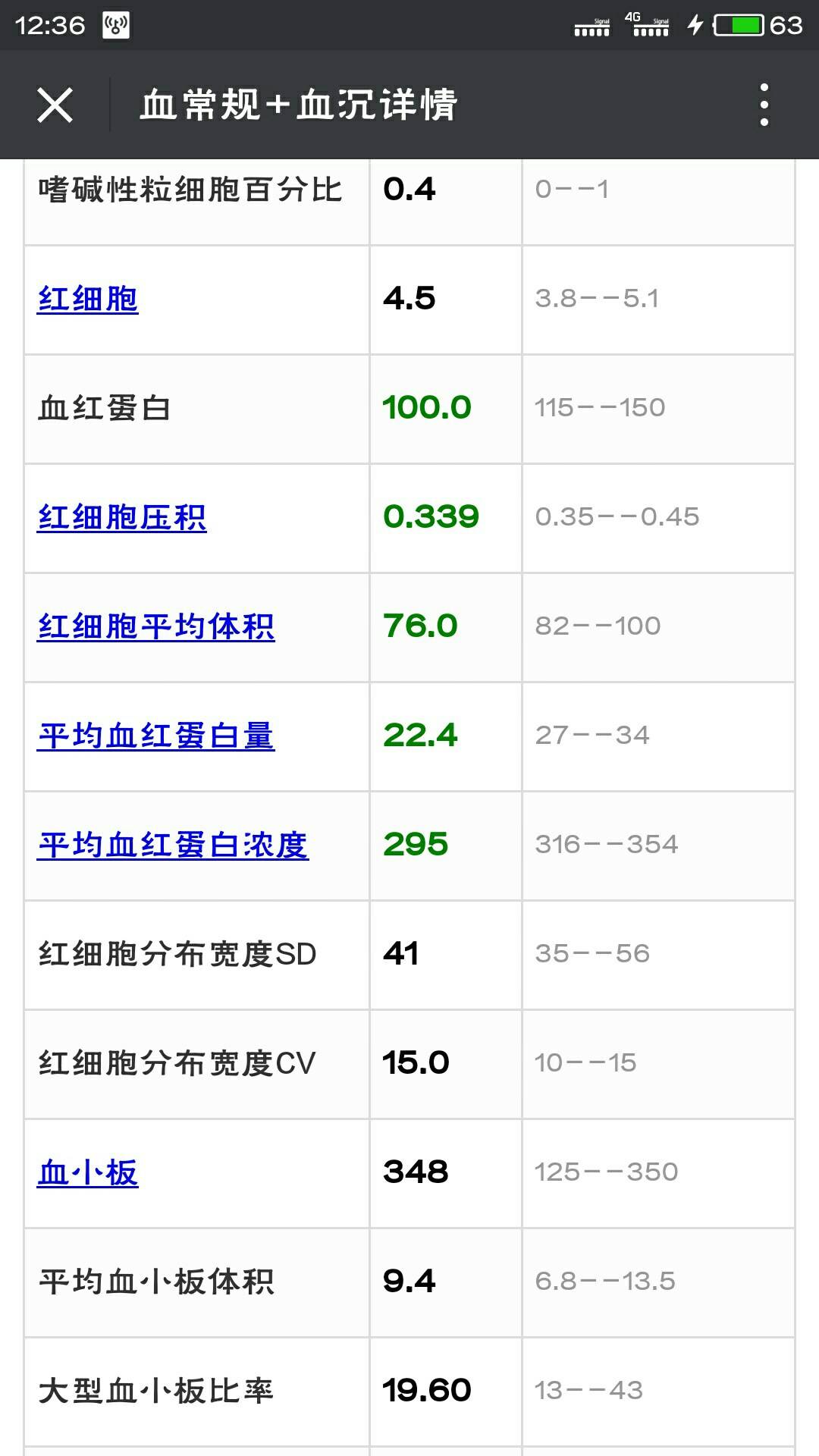Viewport: 819px width, 1456px height.
Task: View the 平均血红蛋白浓度 link
Action: (x=173, y=845)
